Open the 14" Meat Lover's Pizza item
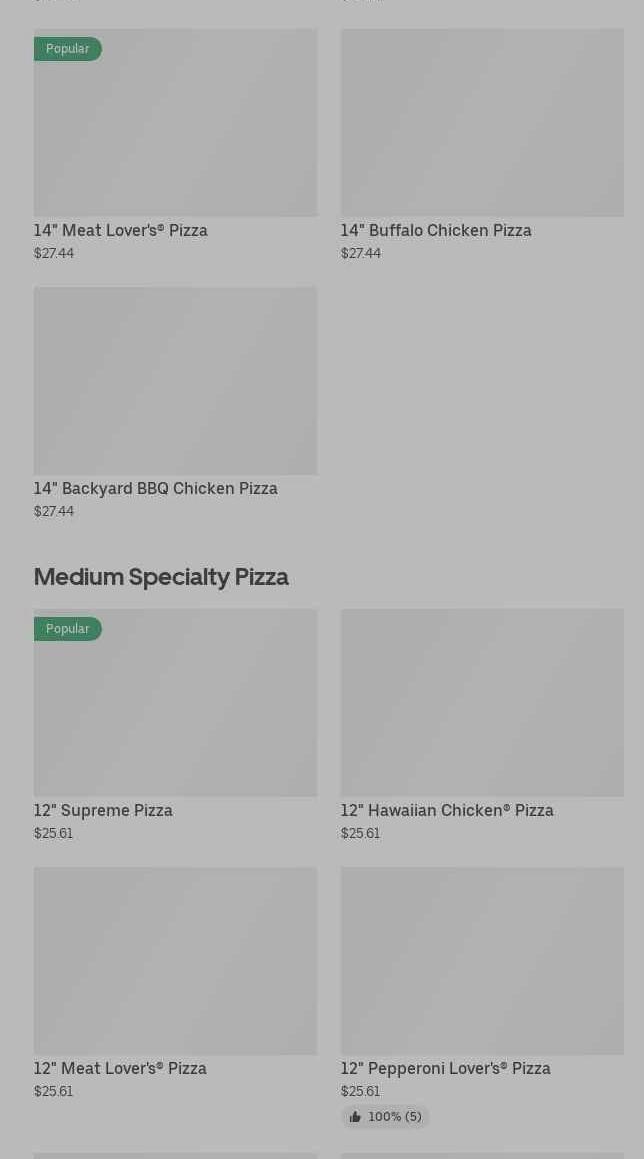 (x=175, y=123)
